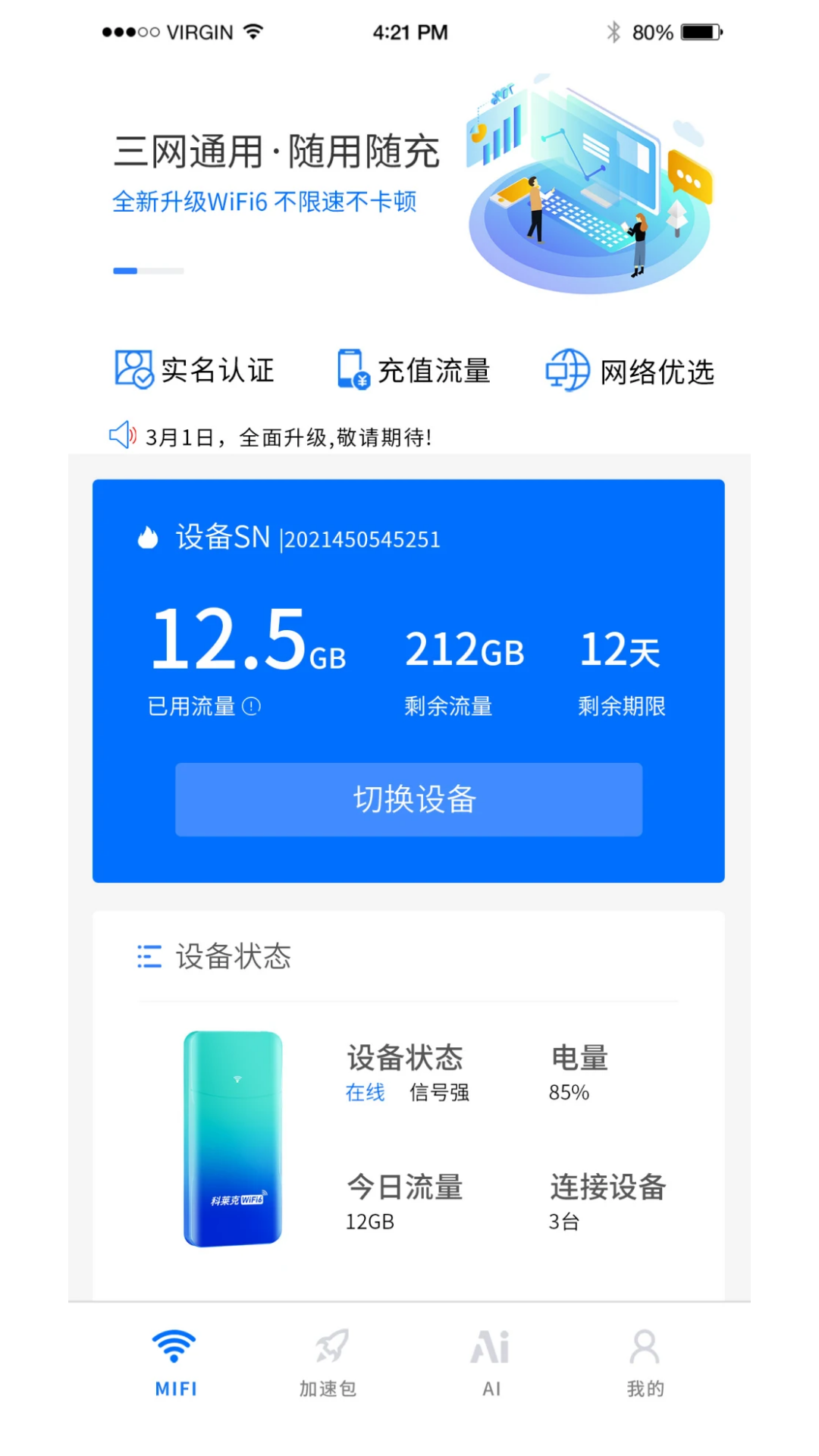The image size is (819, 1456).
Task: Click the info icon beside 已用流量
Action: point(253,706)
